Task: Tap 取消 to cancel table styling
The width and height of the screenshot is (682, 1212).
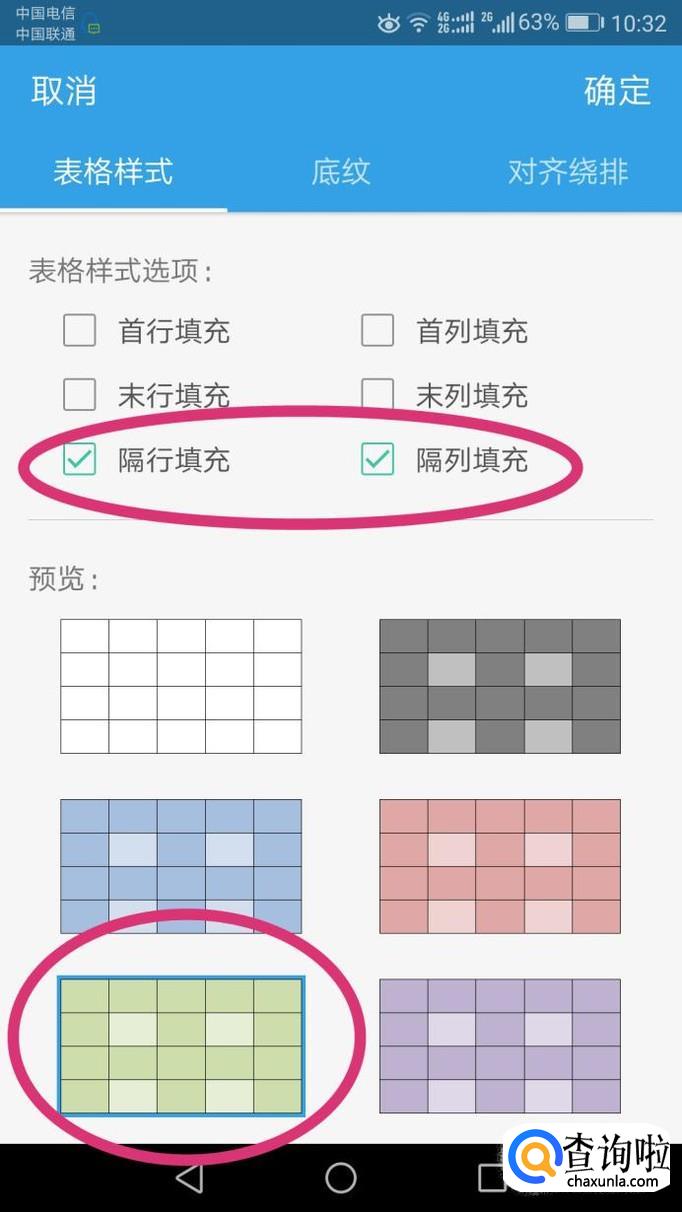Action: click(64, 91)
